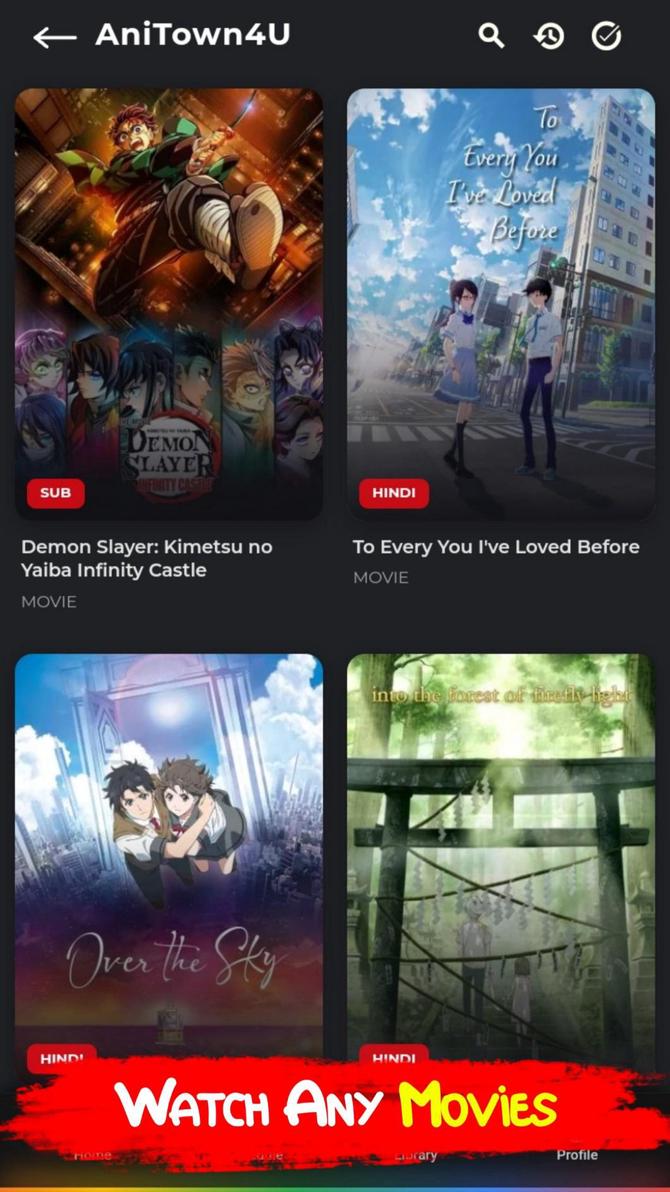View Into the Forest of Firefly Light
This screenshot has height=1192, width=670.
point(500,850)
